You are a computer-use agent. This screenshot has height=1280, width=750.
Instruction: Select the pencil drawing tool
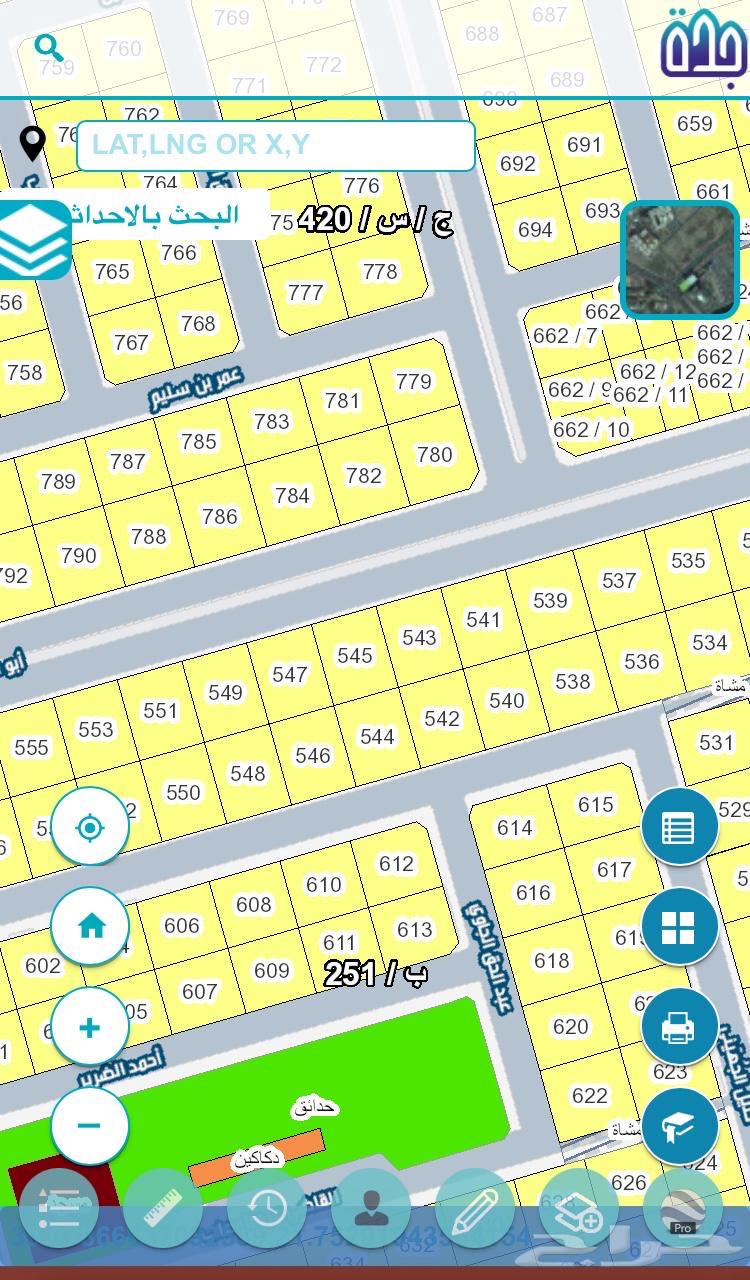(x=475, y=1208)
